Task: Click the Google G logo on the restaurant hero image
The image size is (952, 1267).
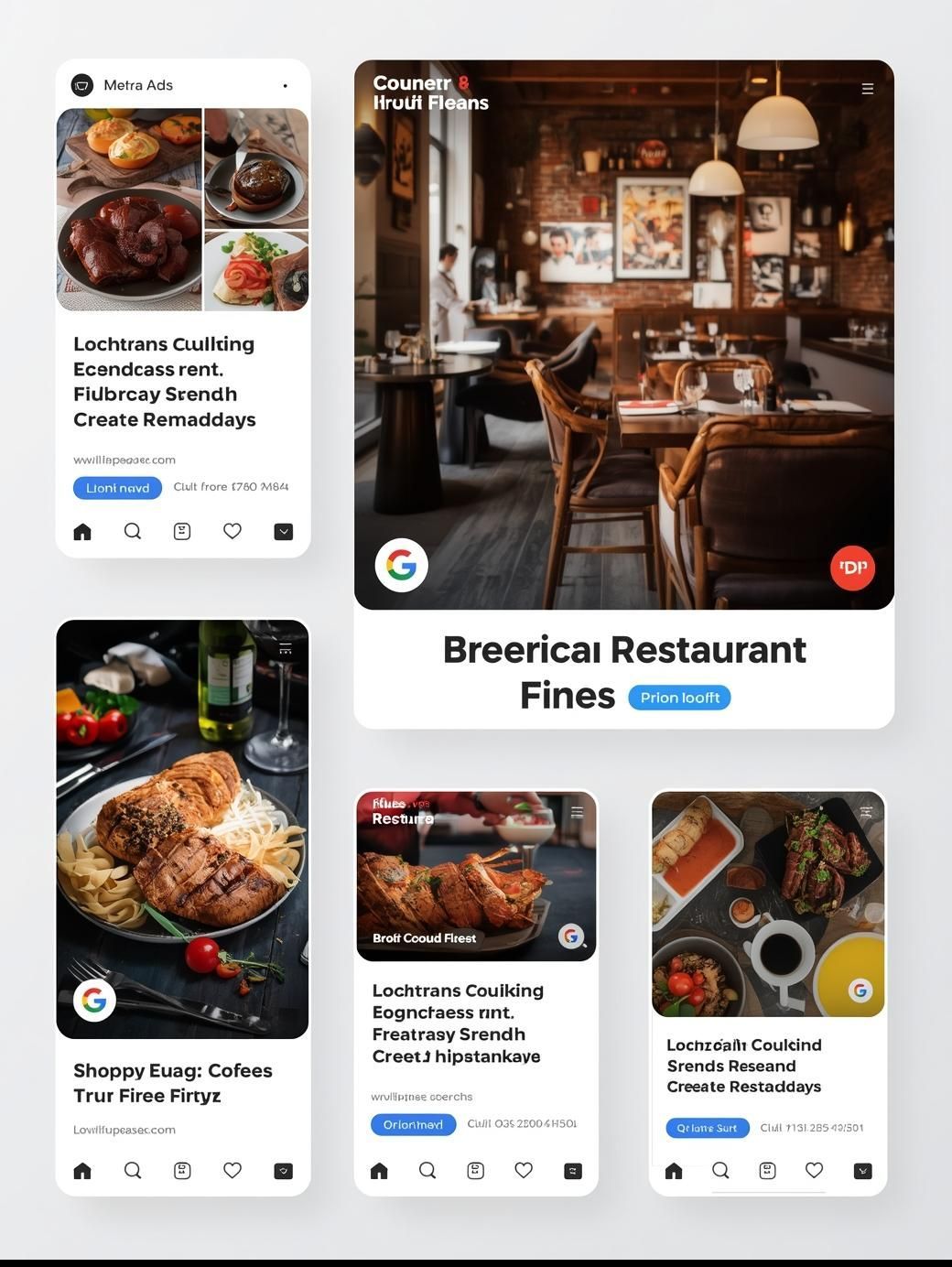Action: pos(402,565)
